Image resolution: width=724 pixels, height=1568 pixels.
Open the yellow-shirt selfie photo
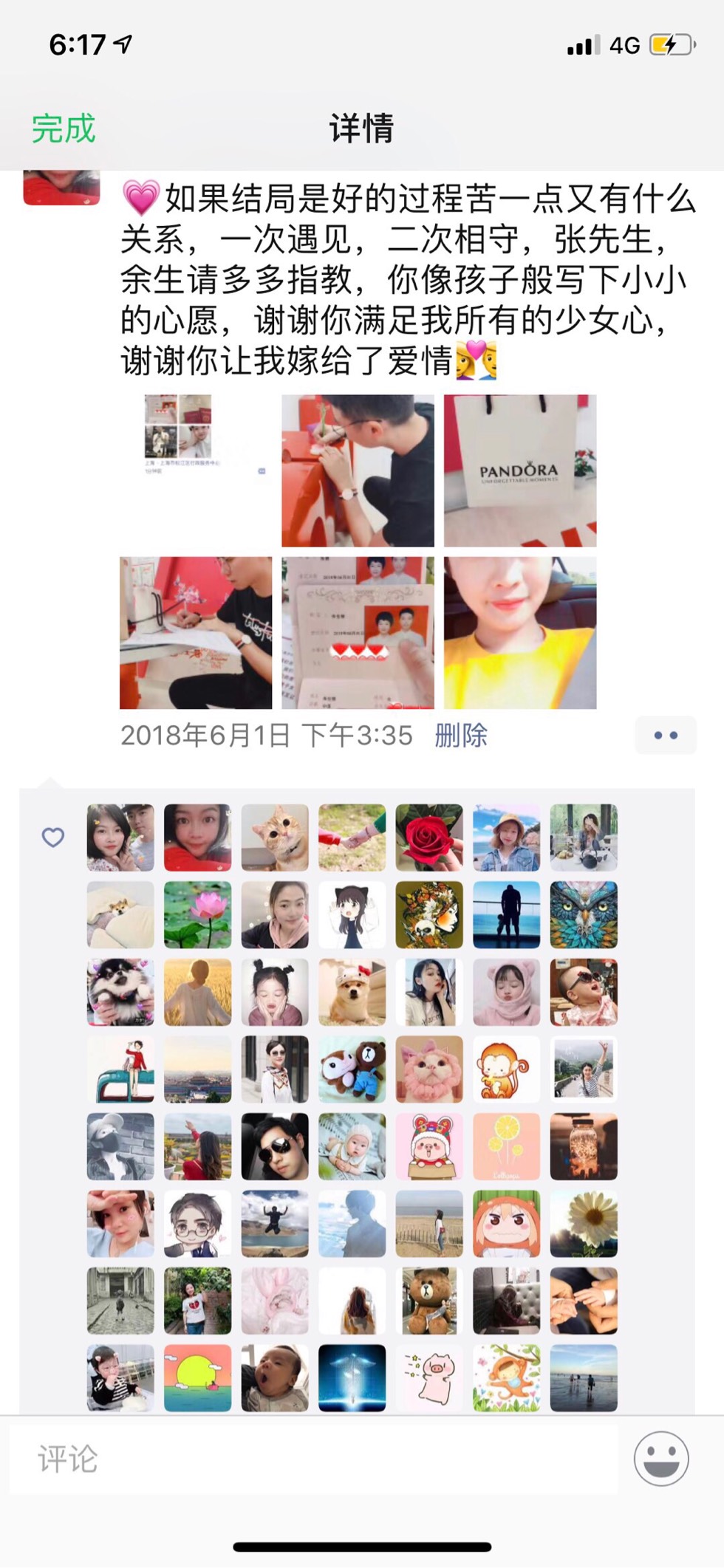[x=519, y=633]
